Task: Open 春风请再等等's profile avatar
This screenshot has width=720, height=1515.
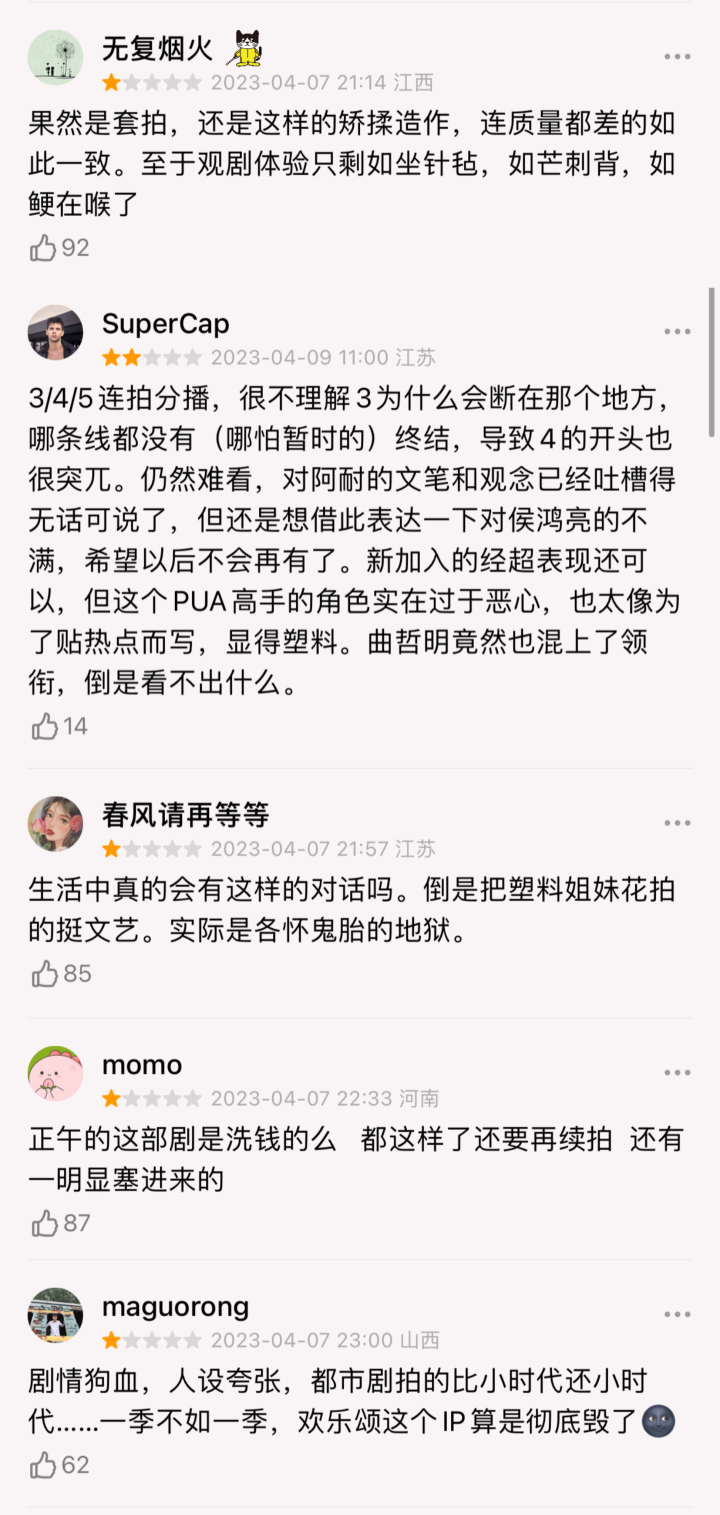Action: (55, 823)
